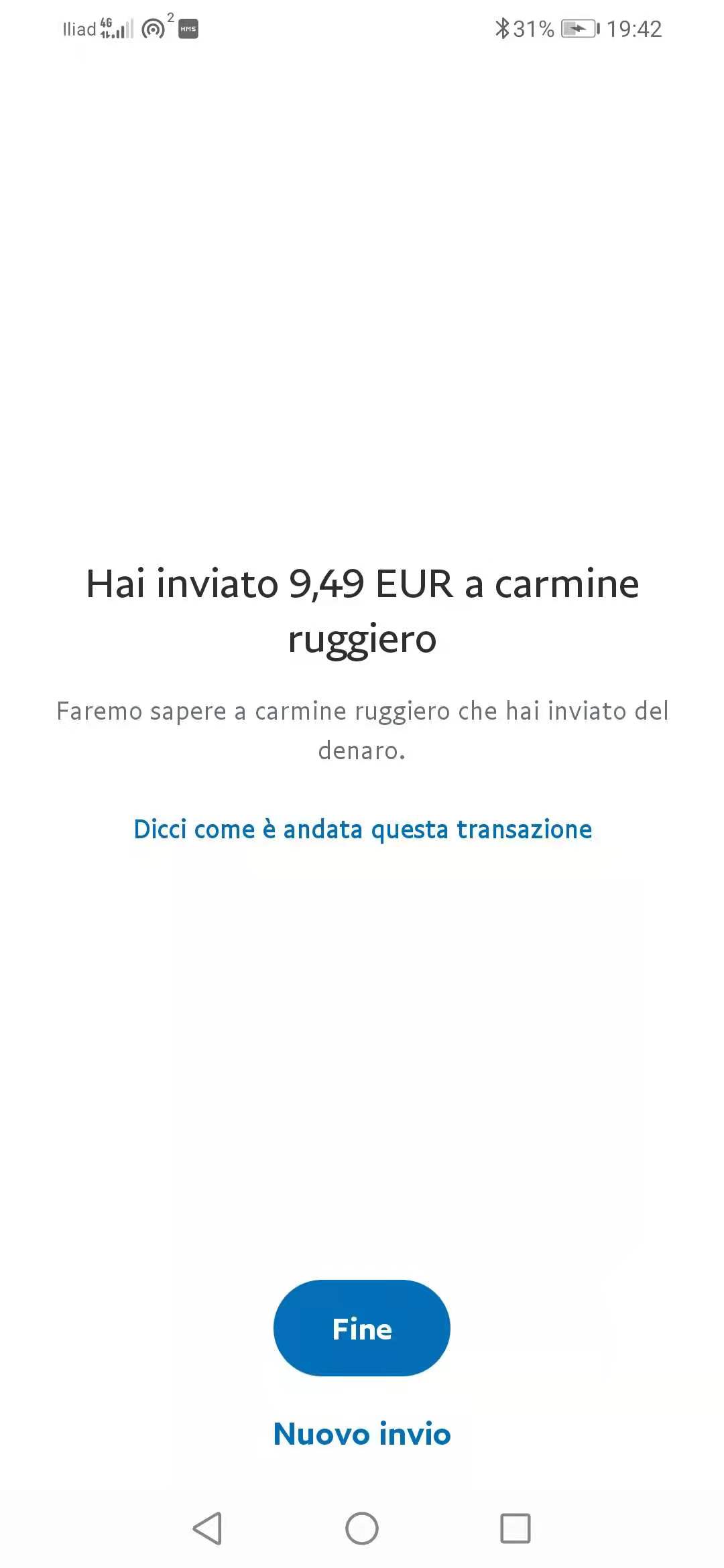Viewport: 724px width, 1568px height.
Task: Tap the Fine button to finish
Action: [361, 1328]
